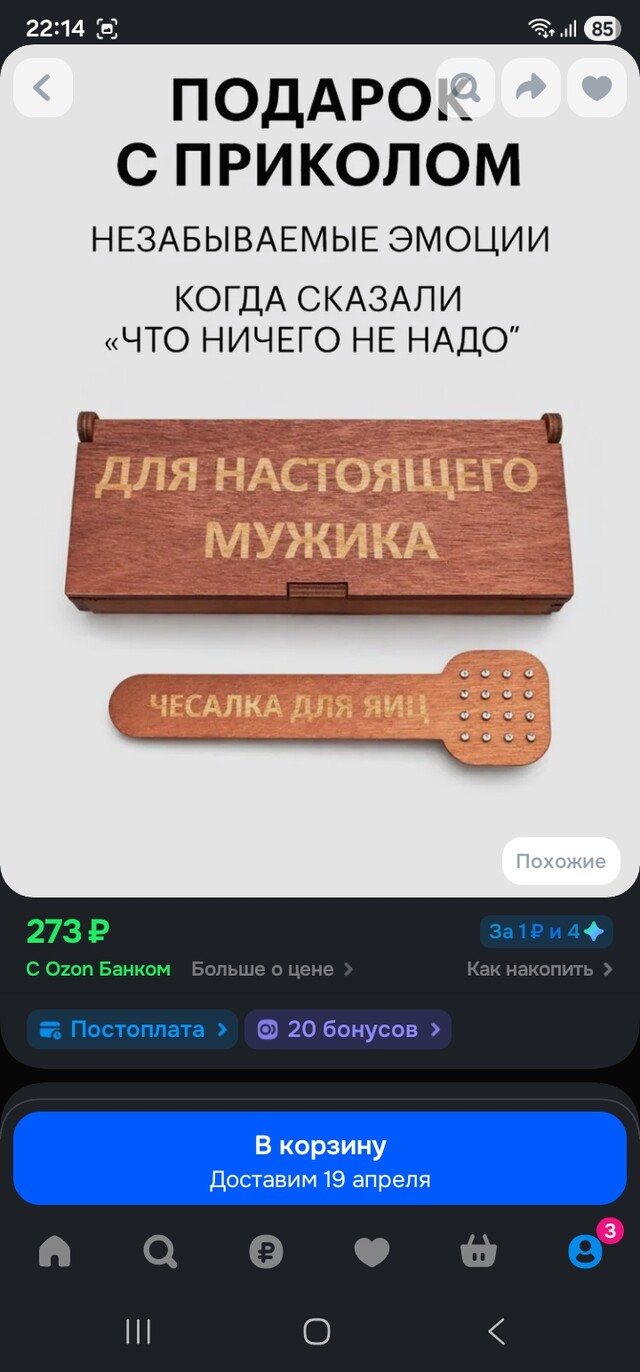
Task: Open the search tab in the bottom bar
Action: click(160, 1251)
